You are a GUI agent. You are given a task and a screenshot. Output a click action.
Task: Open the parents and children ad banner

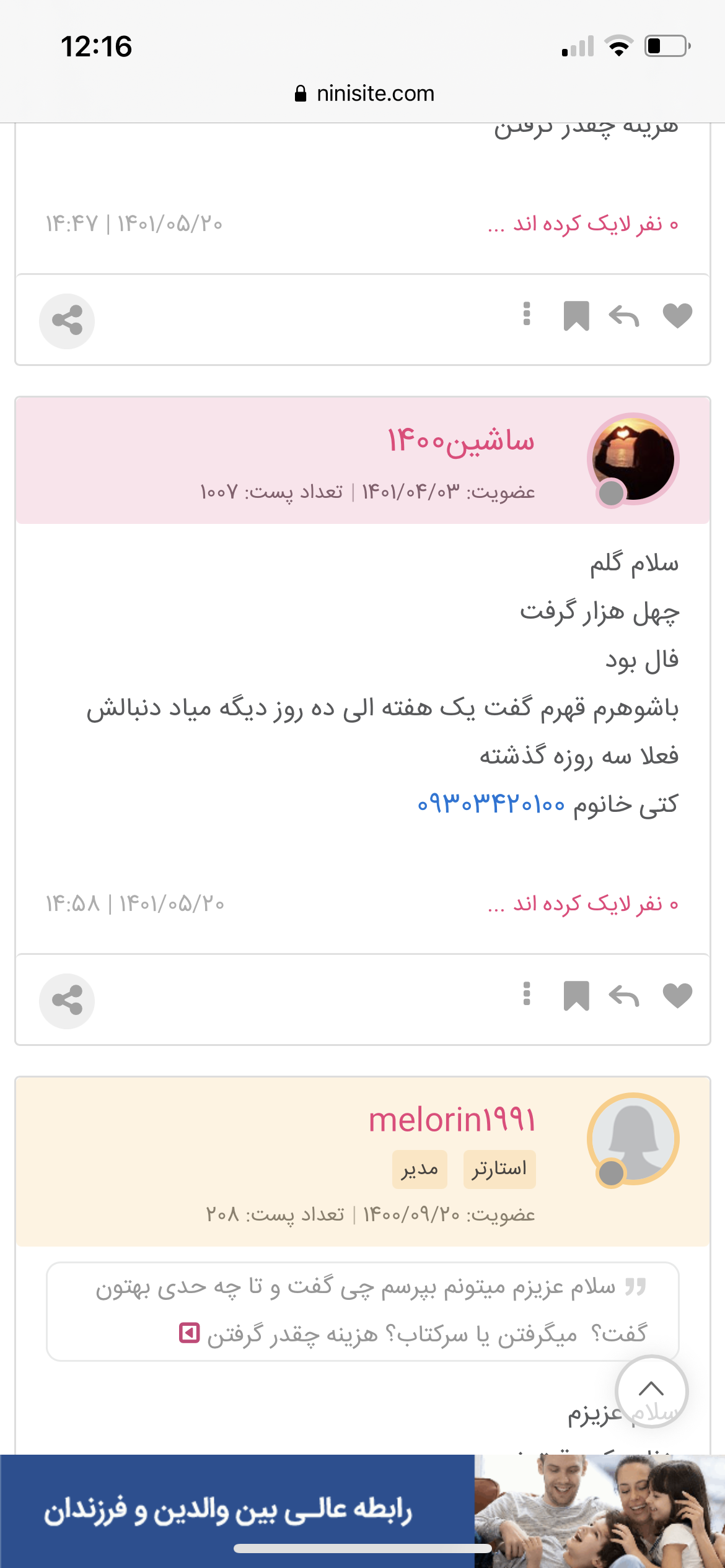click(362, 1510)
